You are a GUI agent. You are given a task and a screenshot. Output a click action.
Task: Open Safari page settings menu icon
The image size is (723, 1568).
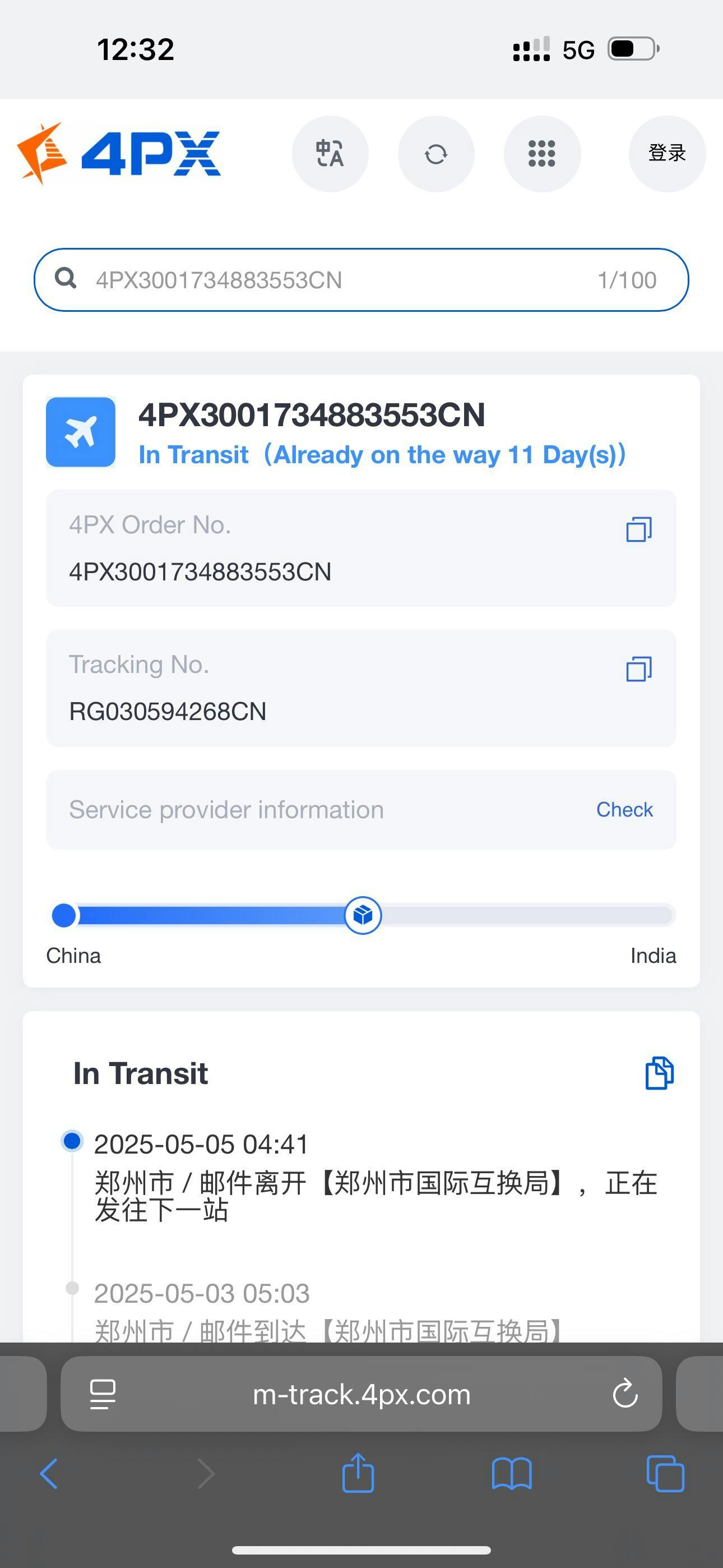point(103,1395)
